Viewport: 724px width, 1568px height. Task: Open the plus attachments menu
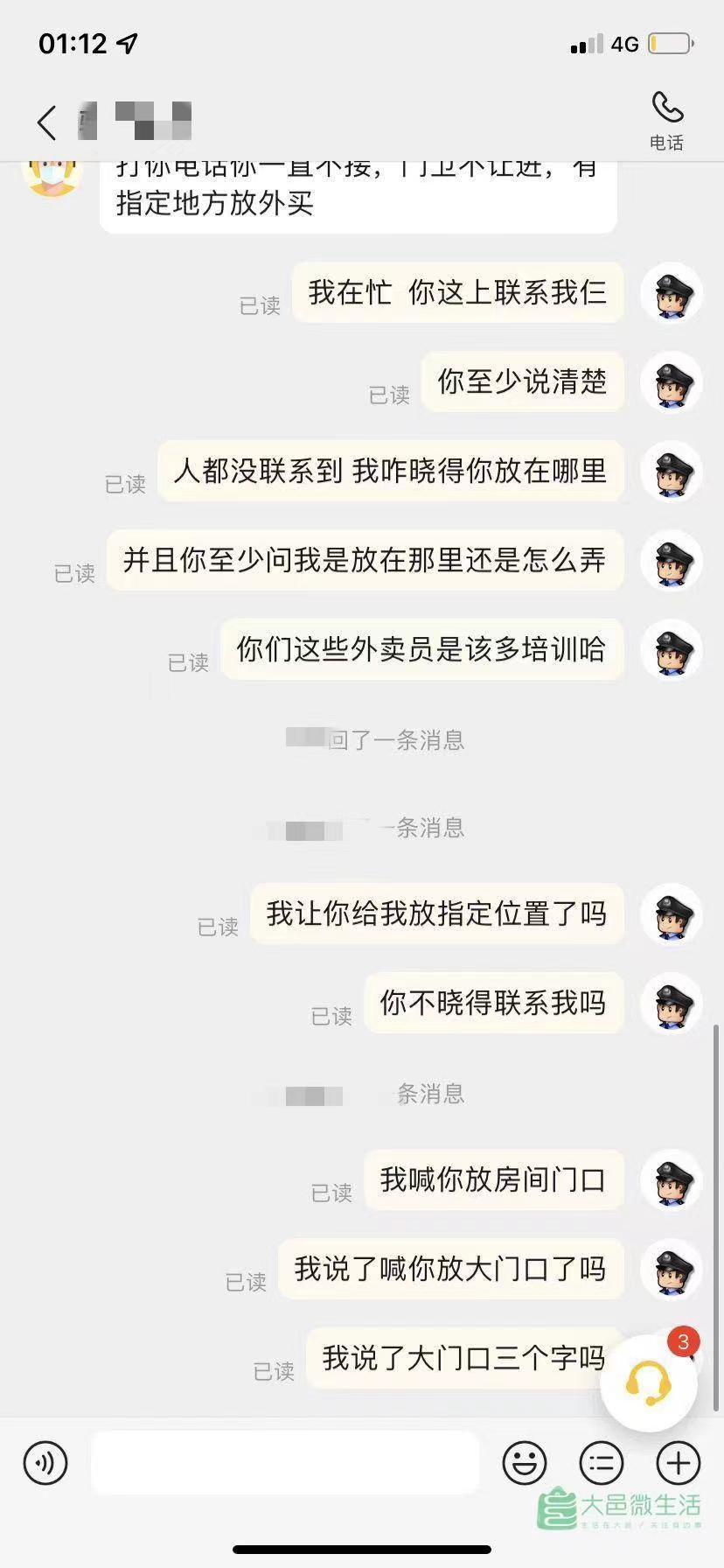coord(679,1462)
